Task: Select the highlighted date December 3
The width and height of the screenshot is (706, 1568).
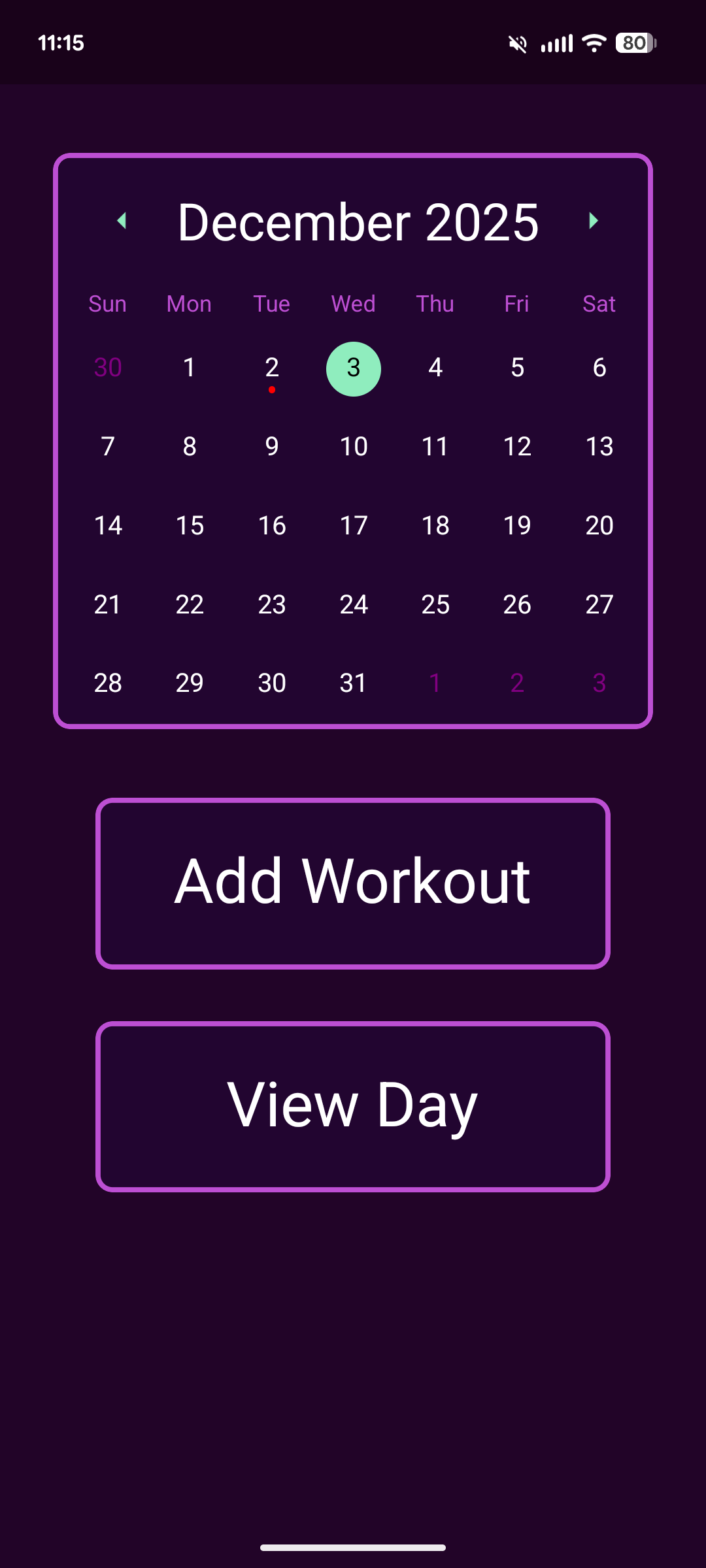Action: (354, 368)
